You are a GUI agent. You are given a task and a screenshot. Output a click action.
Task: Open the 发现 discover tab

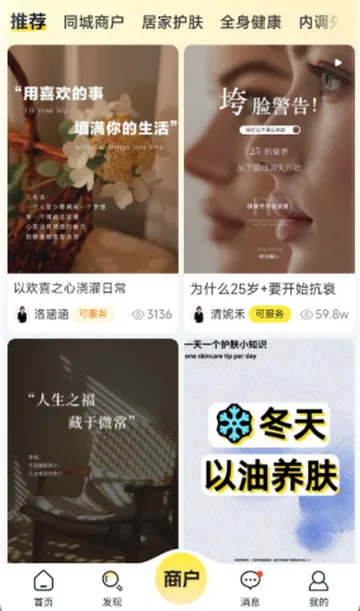(112, 588)
